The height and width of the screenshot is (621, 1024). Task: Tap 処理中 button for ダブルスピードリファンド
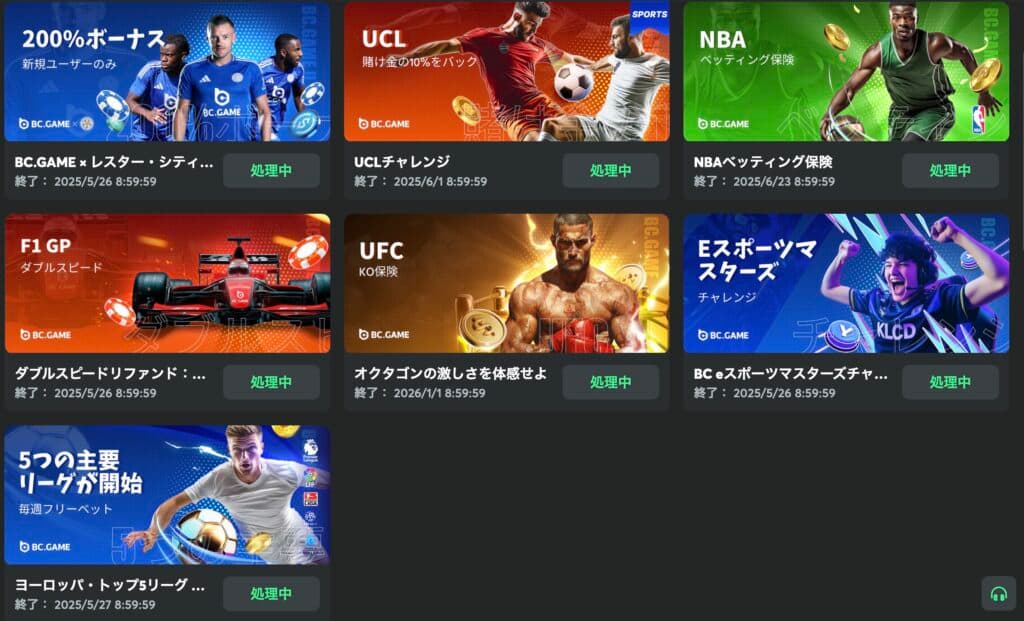tap(271, 382)
